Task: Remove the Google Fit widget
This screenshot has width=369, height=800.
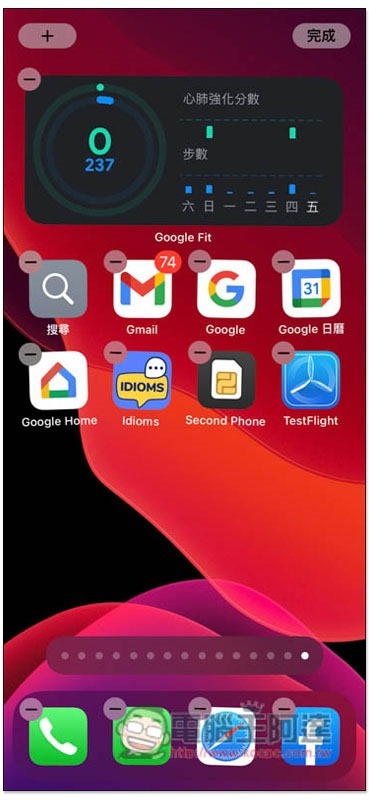Action: coord(29,79)
